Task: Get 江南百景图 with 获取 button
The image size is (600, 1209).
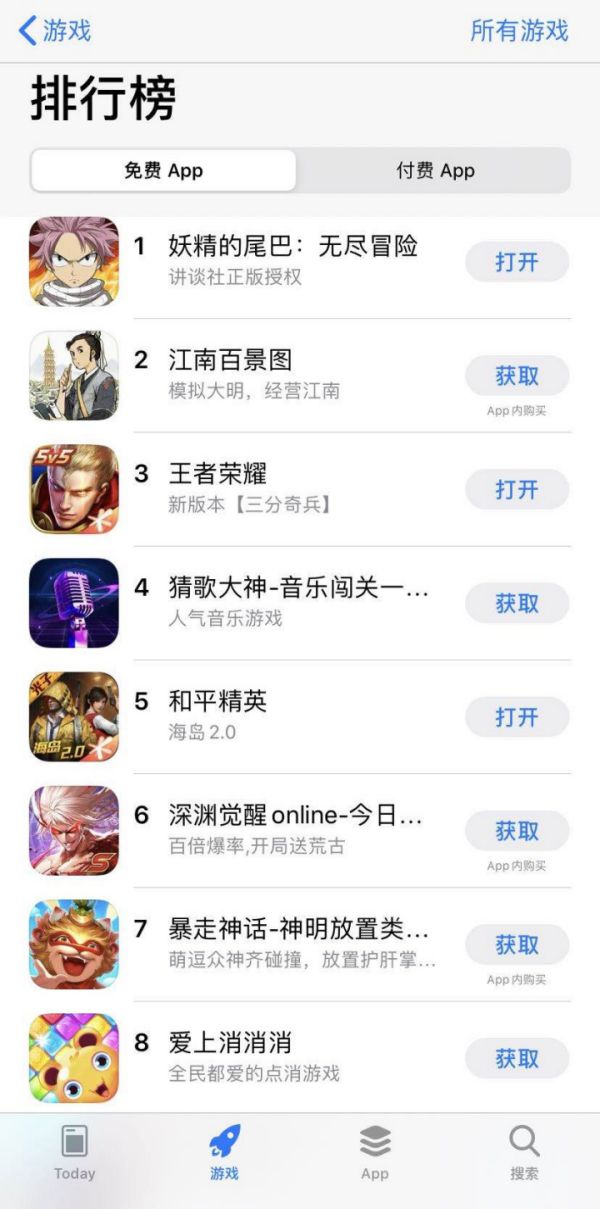Action: pos(517,376)
